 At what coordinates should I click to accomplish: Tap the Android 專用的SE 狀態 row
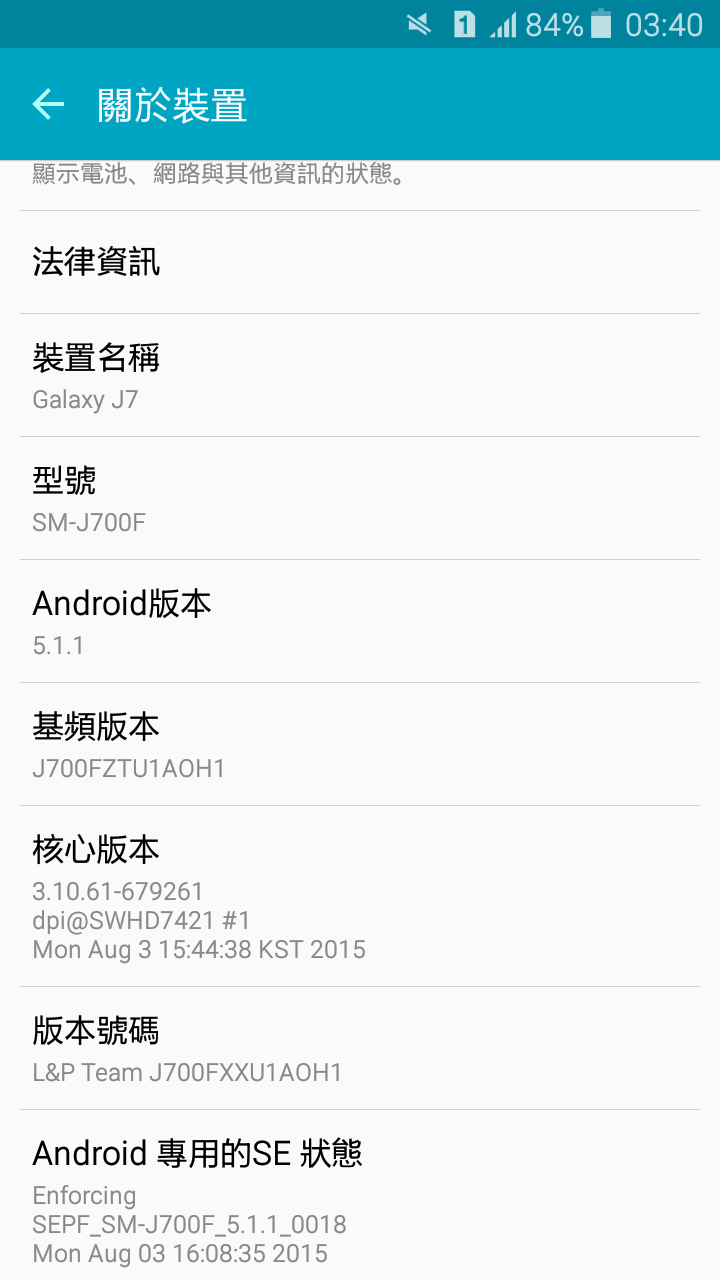coord(360,1197)
